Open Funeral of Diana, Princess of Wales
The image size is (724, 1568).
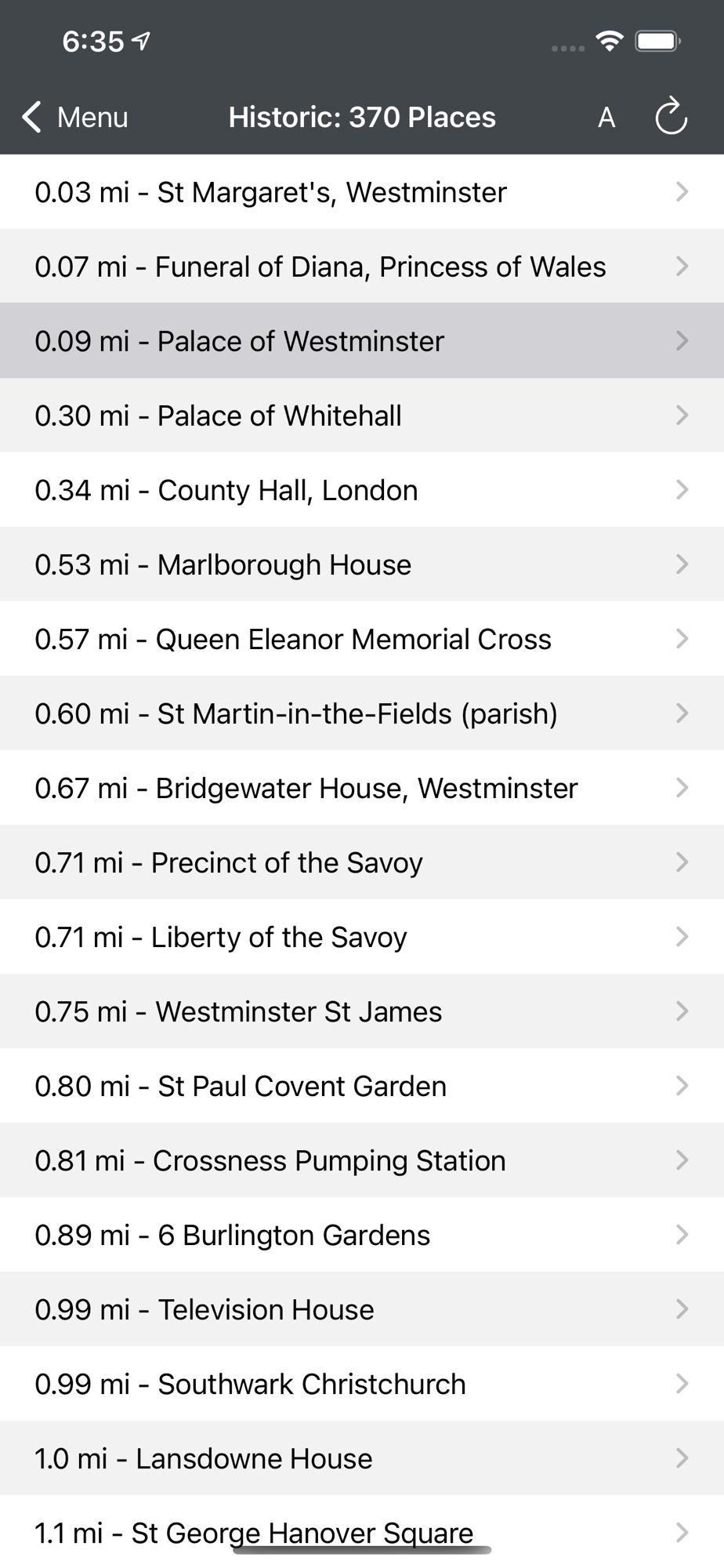[362, 267]
